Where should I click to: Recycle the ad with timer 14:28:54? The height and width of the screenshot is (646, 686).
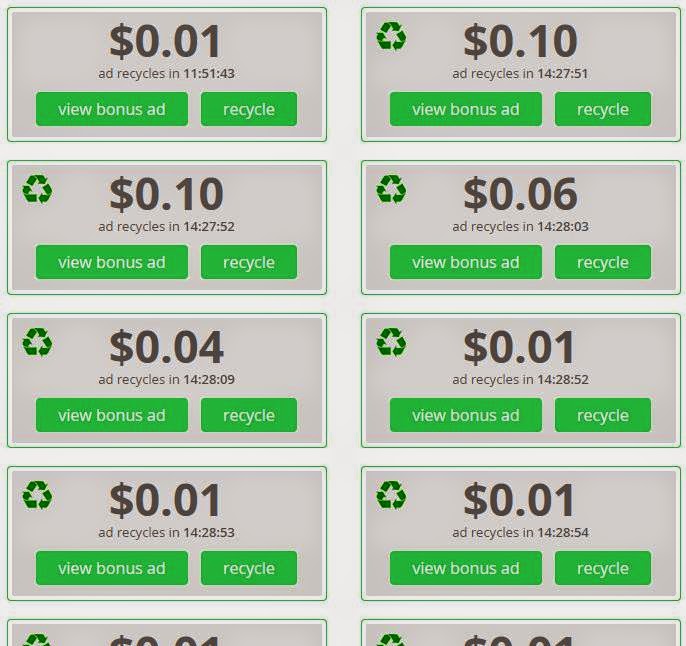click(603, 568)
